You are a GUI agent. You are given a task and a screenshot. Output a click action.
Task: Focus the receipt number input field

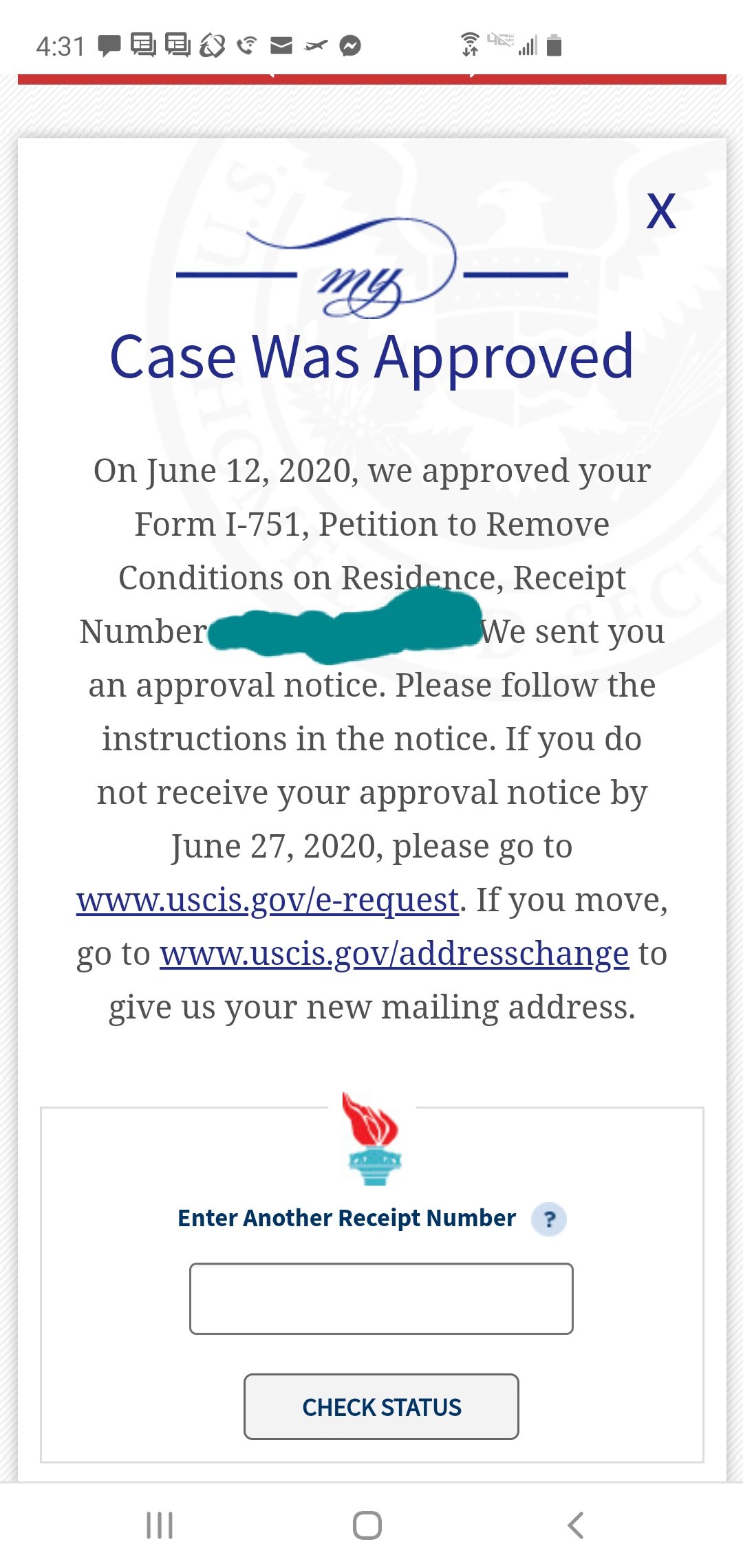381,1298
